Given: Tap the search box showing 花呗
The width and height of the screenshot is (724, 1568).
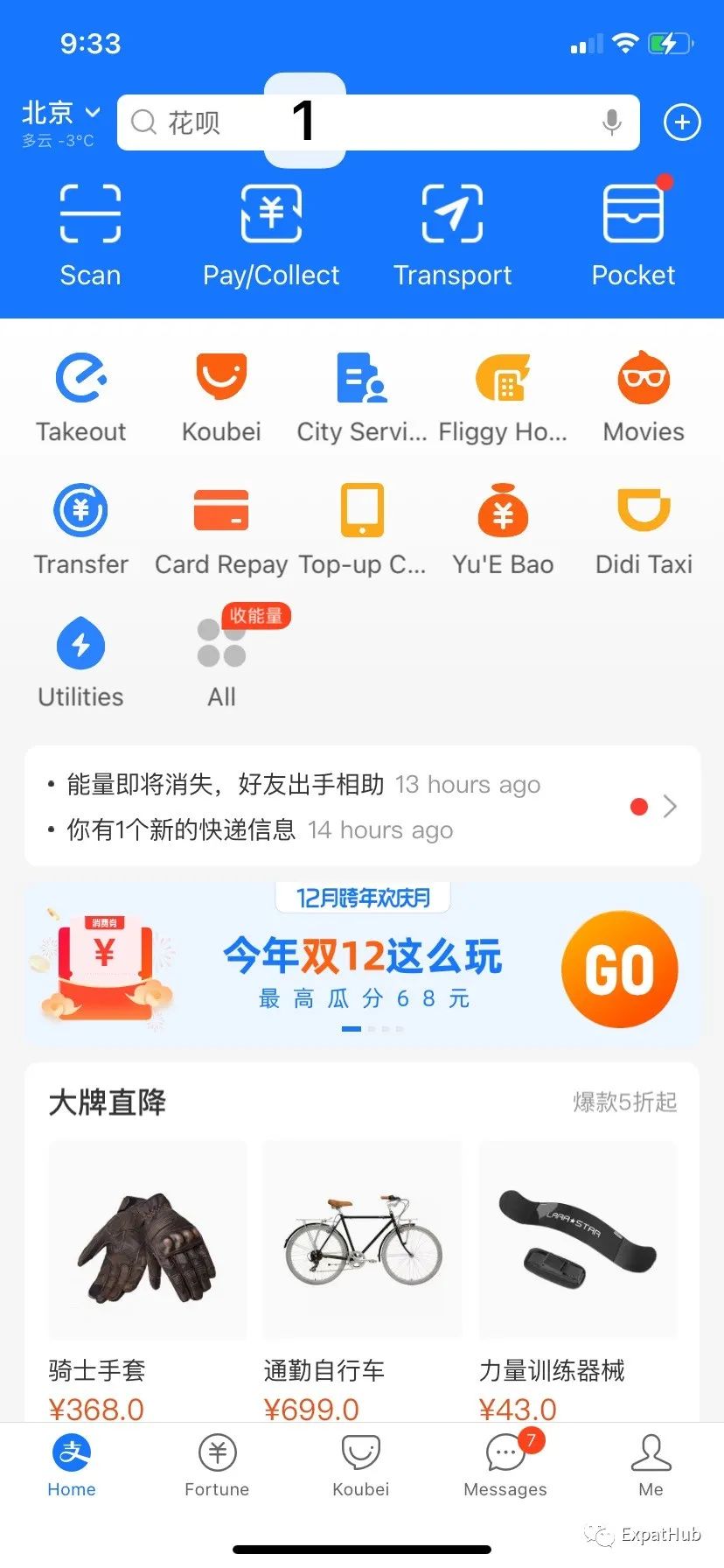Looking at the screenshot, I should click(378, 122).
